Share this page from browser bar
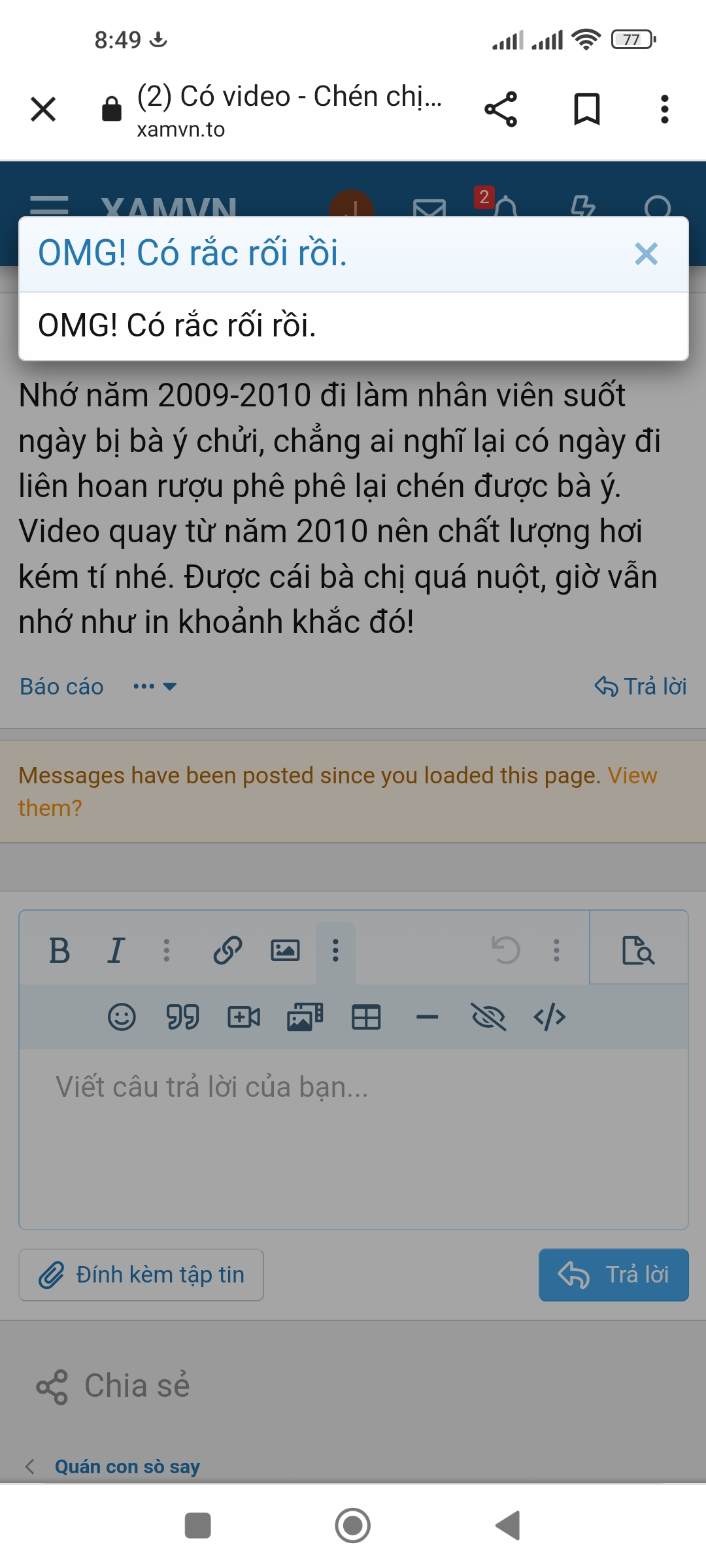 [x=501, y=109]
